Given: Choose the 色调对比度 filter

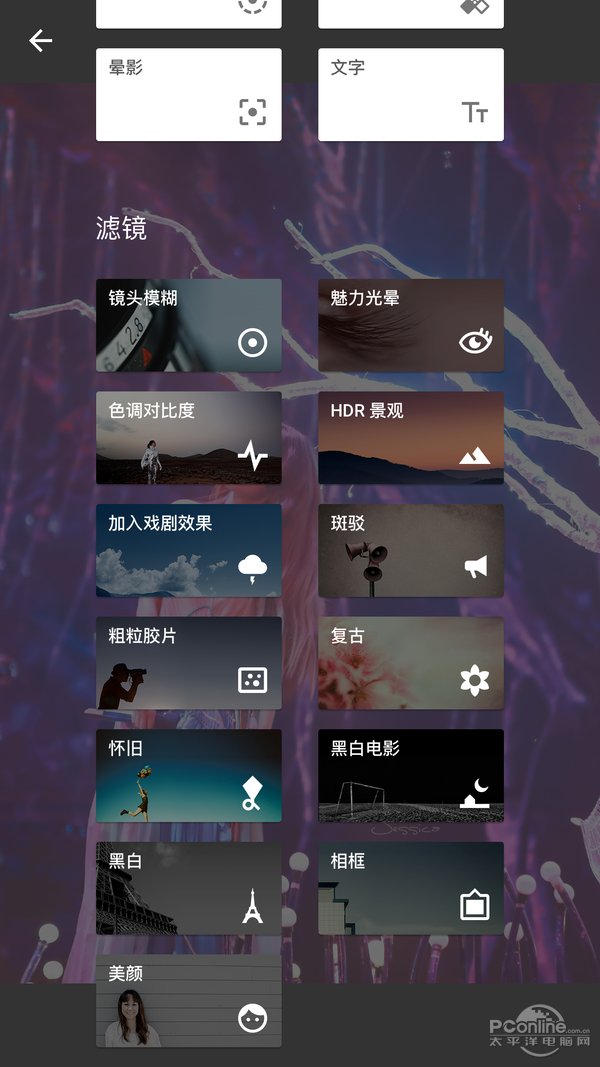Looking at the screenshot, I should pos(188,437).
